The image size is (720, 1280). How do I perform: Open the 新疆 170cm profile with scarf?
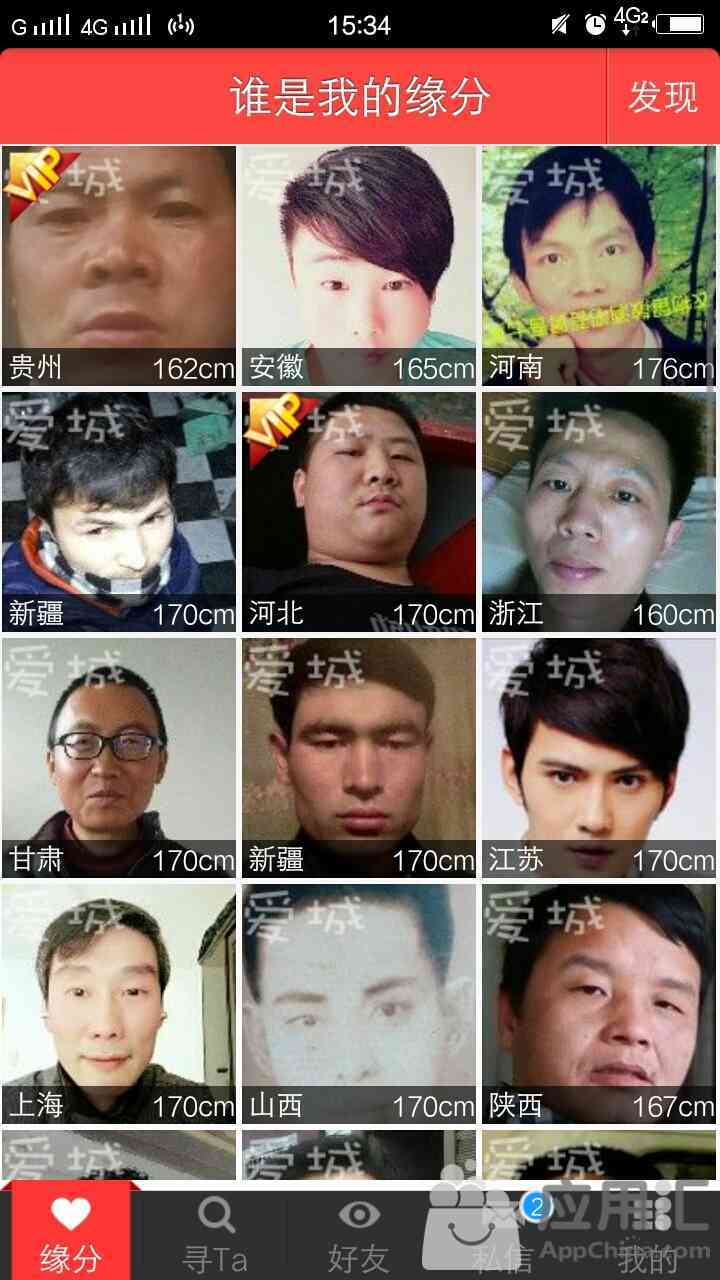coord(119,511)
